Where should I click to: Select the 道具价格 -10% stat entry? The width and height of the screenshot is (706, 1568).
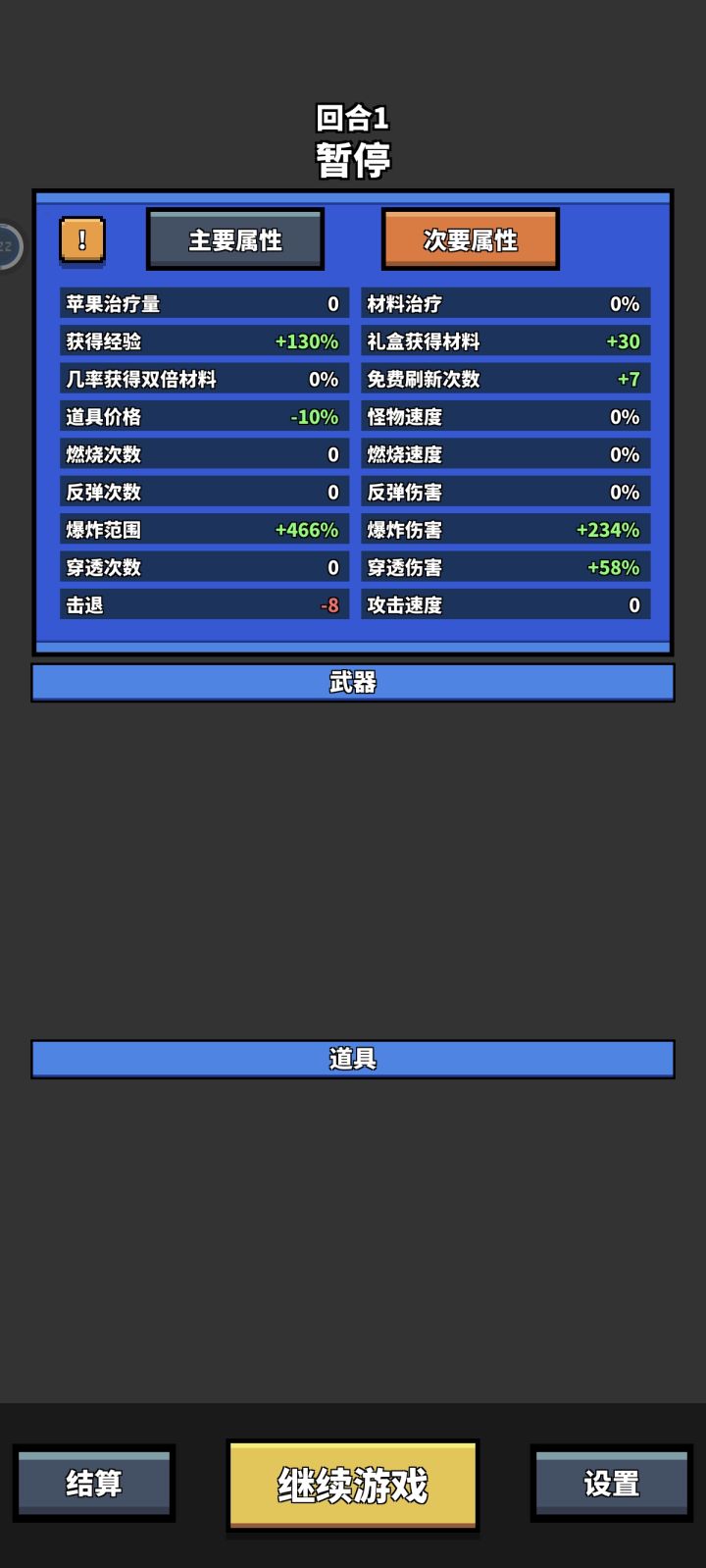coord(203,416)
